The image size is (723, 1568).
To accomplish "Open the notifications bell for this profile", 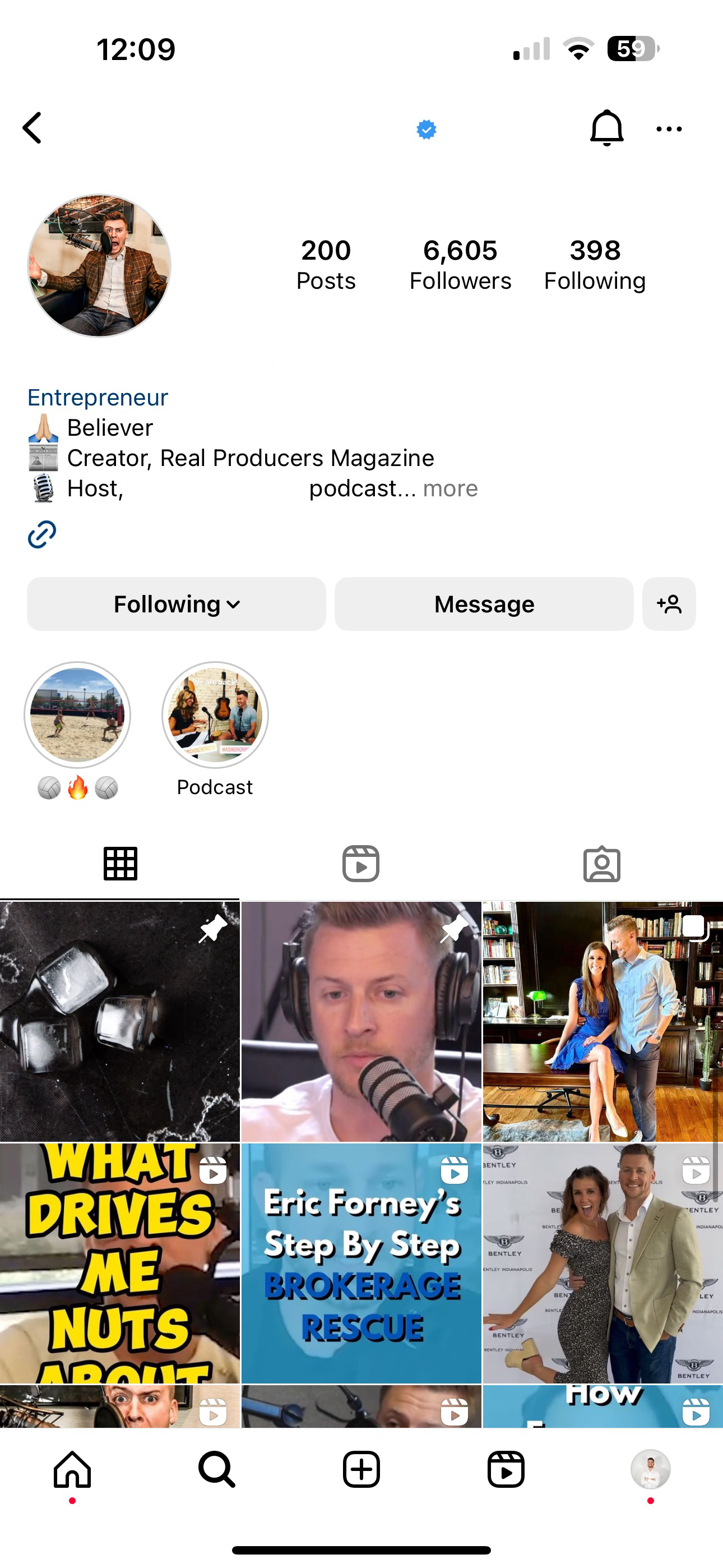I will 606,128.
